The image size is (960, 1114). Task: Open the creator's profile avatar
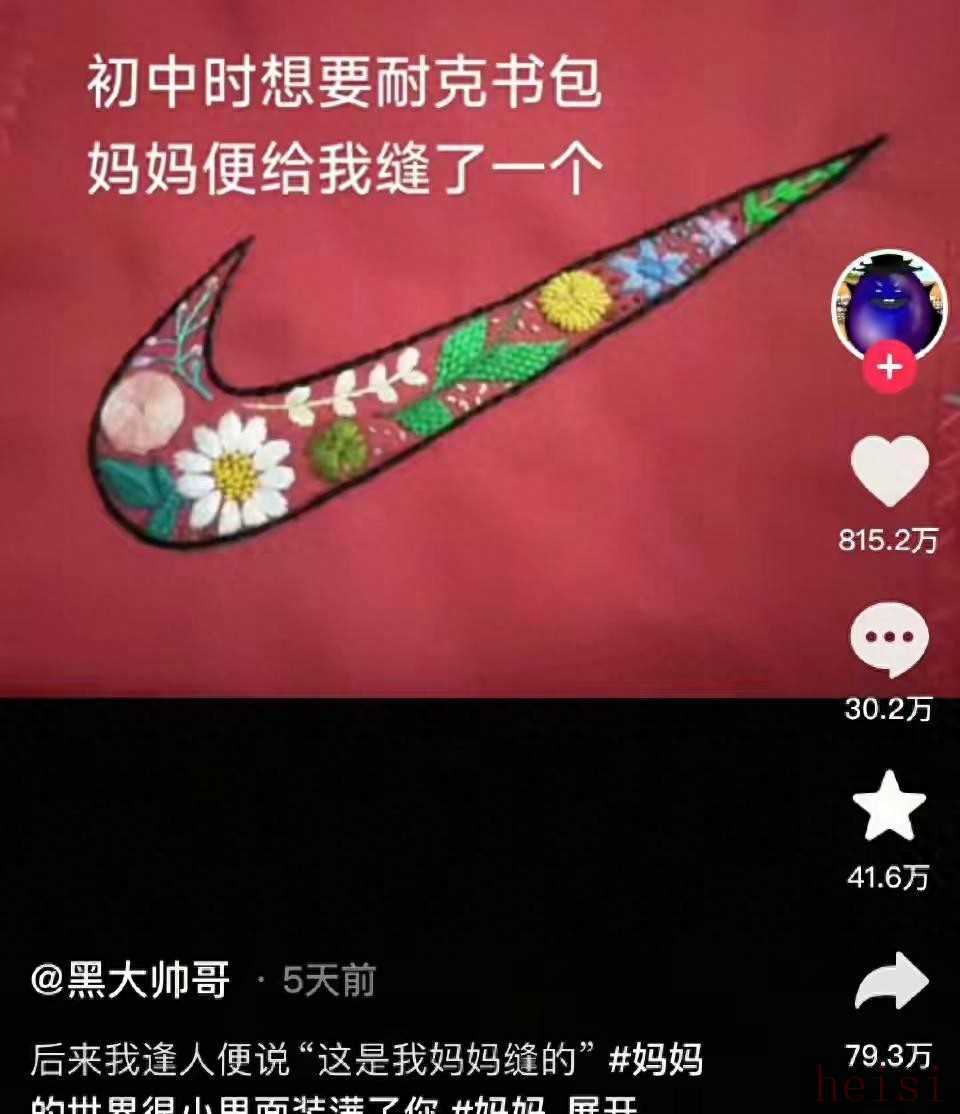point(888,302)
